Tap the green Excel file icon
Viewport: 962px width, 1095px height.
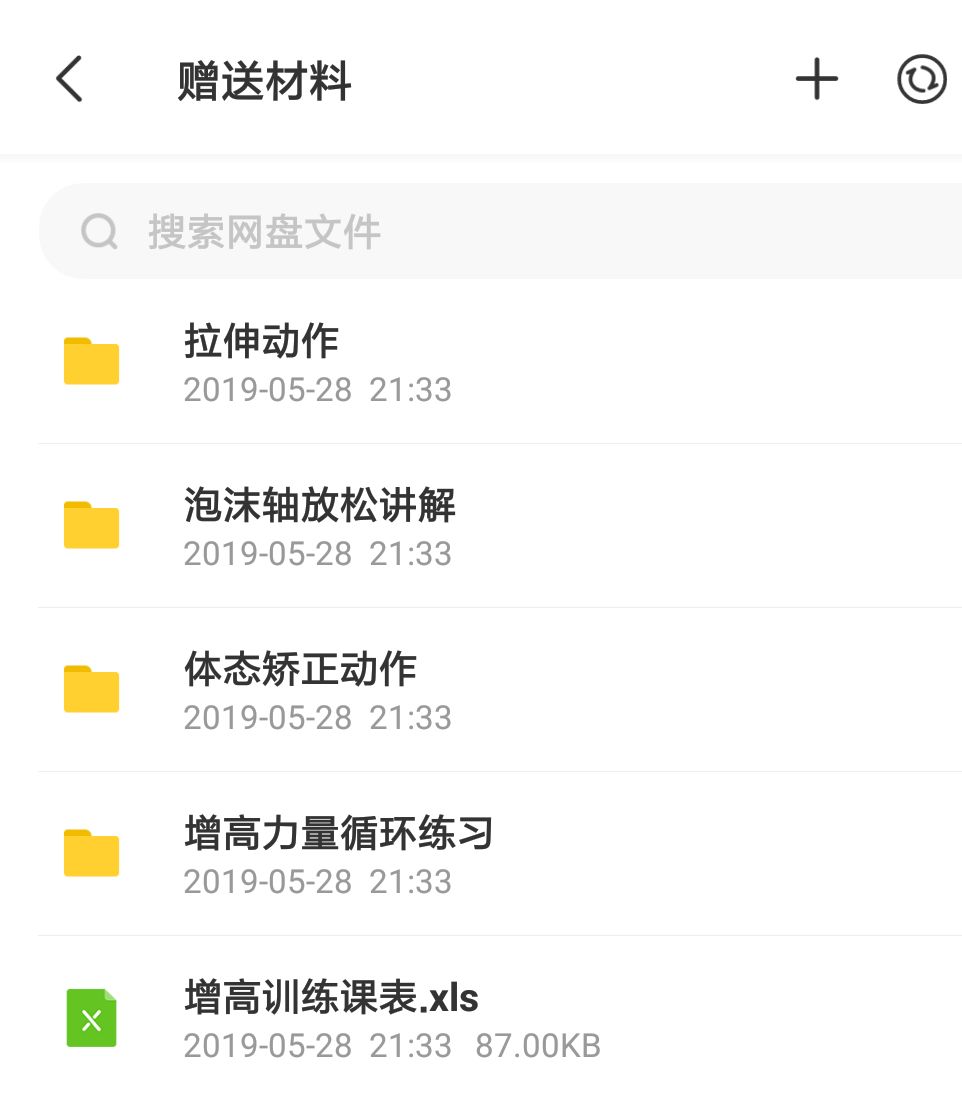click(91, 1017)
